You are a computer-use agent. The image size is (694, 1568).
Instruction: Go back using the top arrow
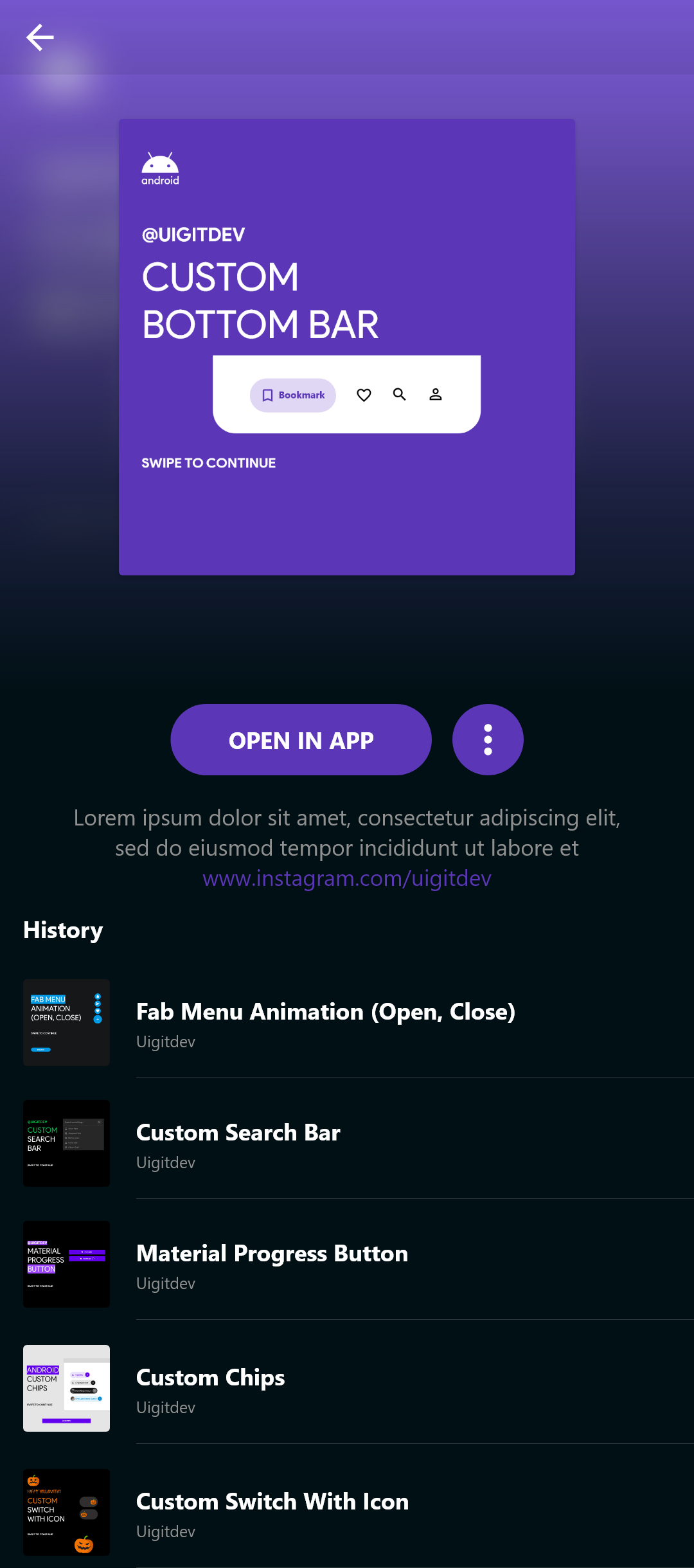[x=40, y=38]
